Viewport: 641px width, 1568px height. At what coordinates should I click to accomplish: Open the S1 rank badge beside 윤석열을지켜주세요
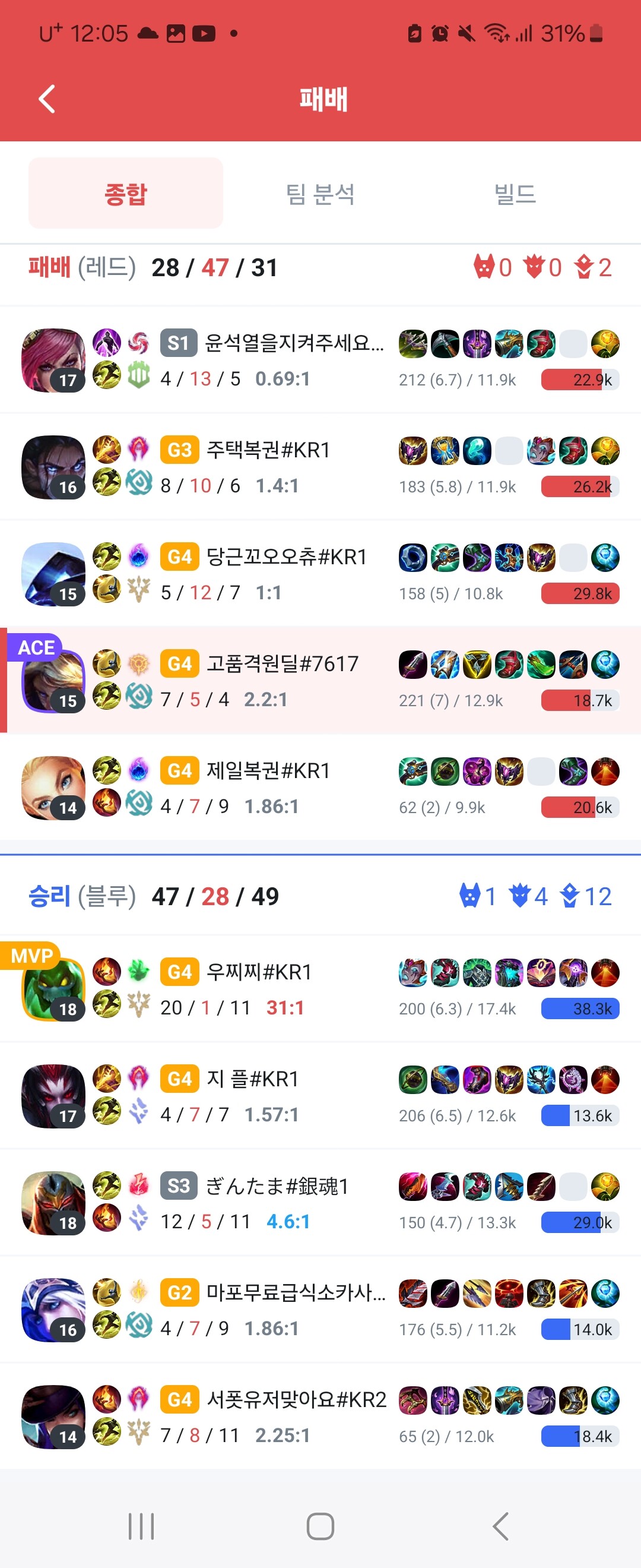pos(179,344)
